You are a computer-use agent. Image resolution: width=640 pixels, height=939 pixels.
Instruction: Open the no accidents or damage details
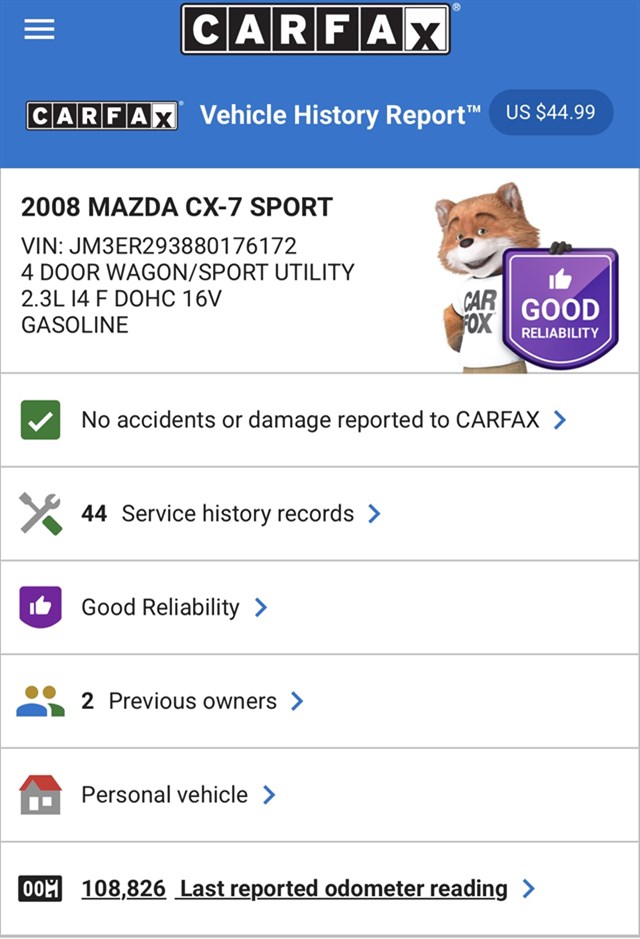320,420
